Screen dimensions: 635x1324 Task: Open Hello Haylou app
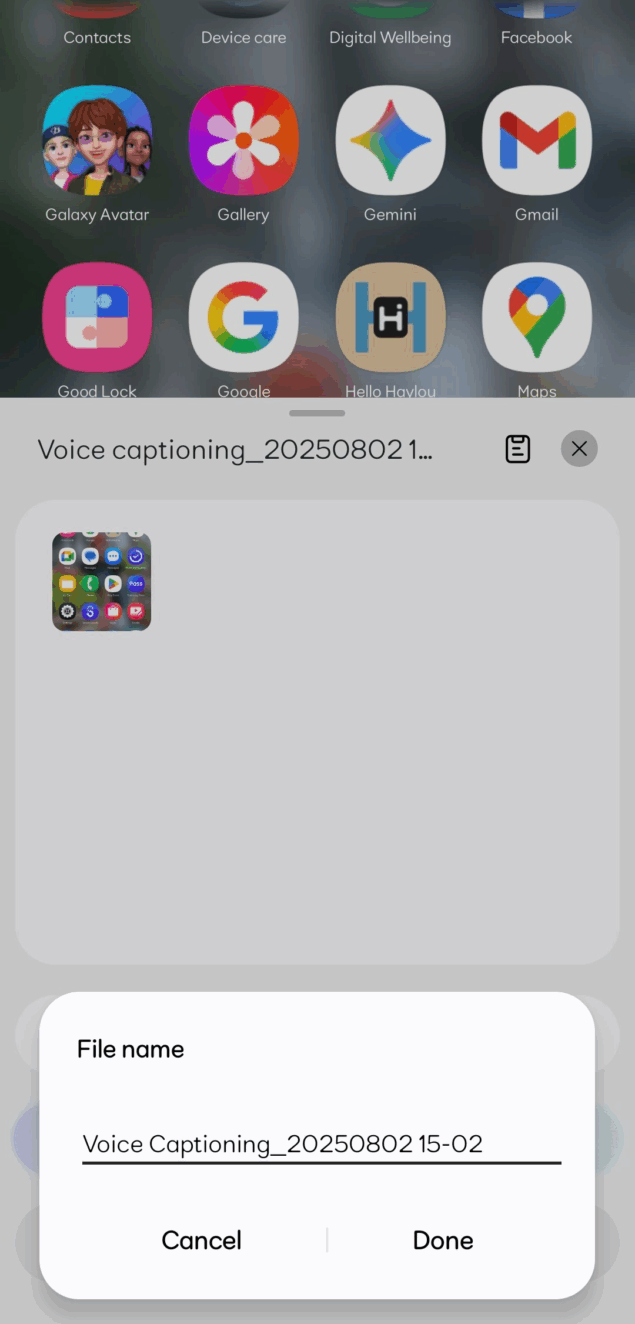click(390, 318)
